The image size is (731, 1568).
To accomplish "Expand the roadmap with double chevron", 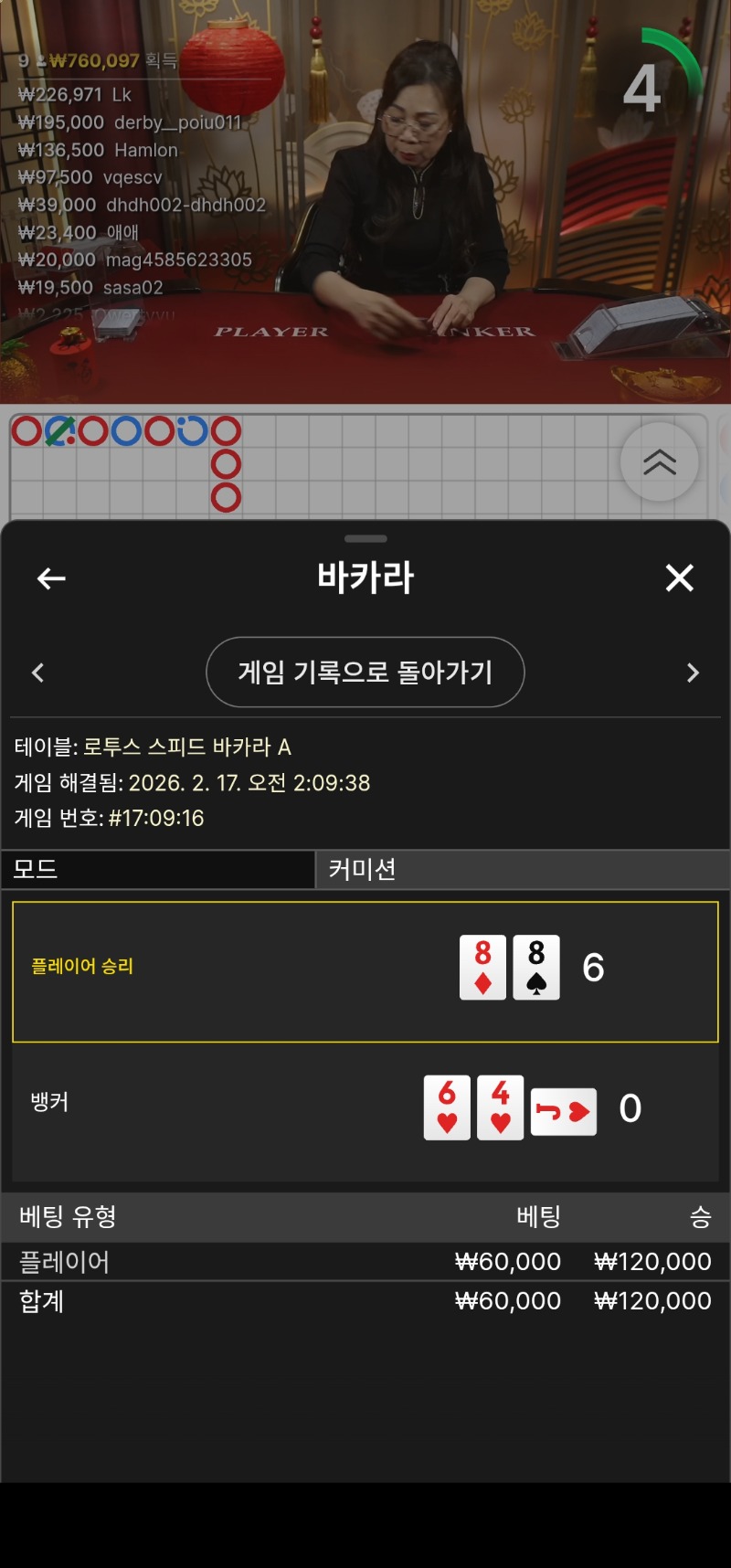I will 659,462.
